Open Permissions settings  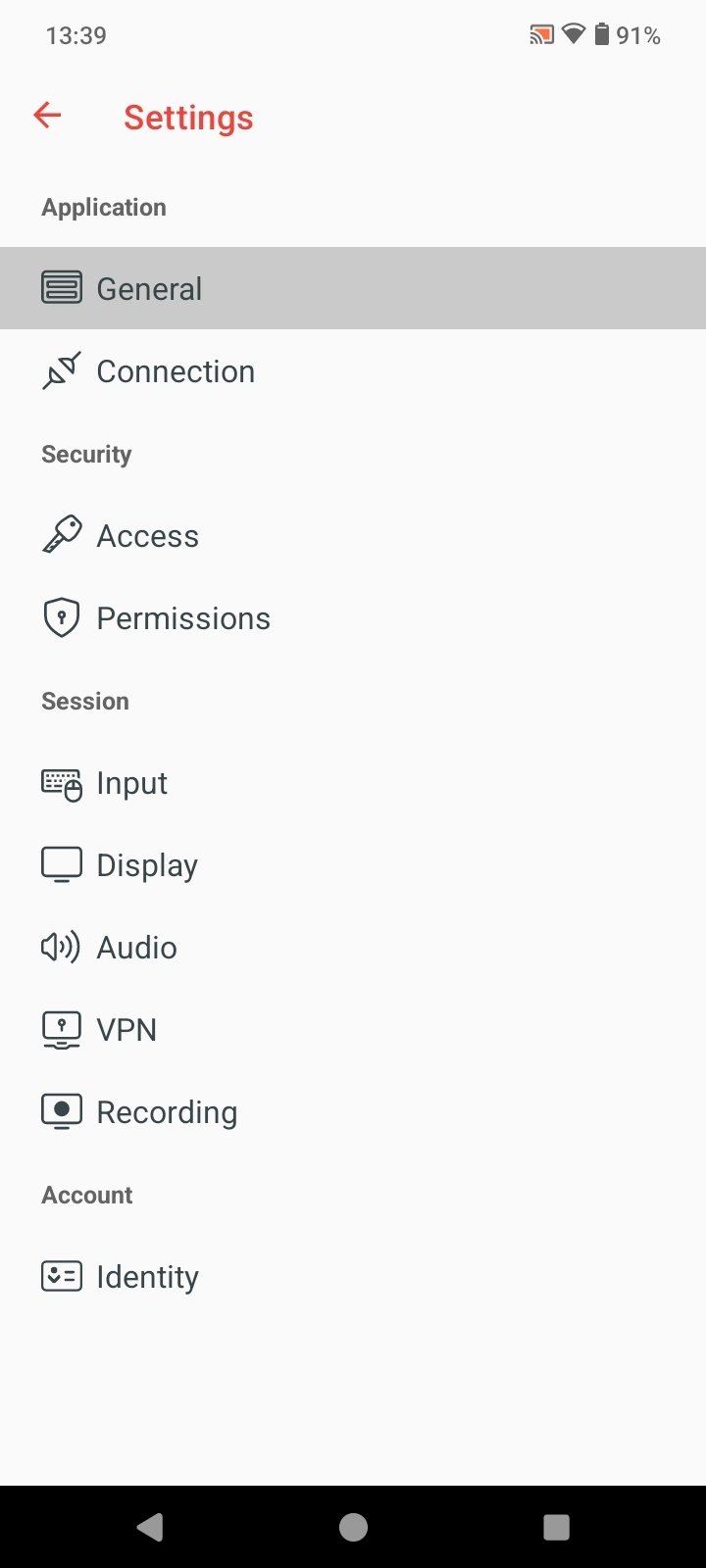(182, 618)
